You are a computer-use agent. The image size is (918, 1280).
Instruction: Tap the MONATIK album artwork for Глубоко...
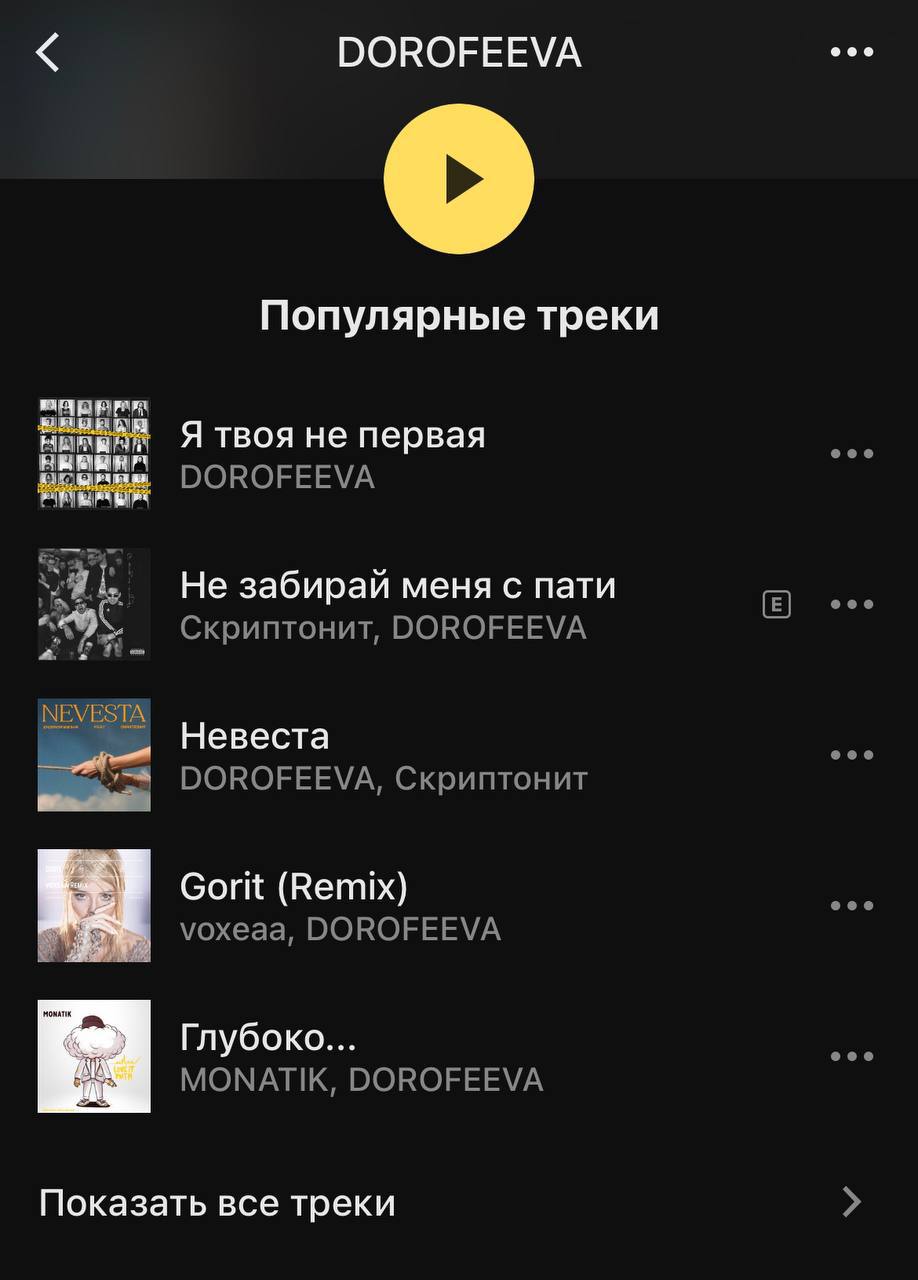tap(93, 1055)
